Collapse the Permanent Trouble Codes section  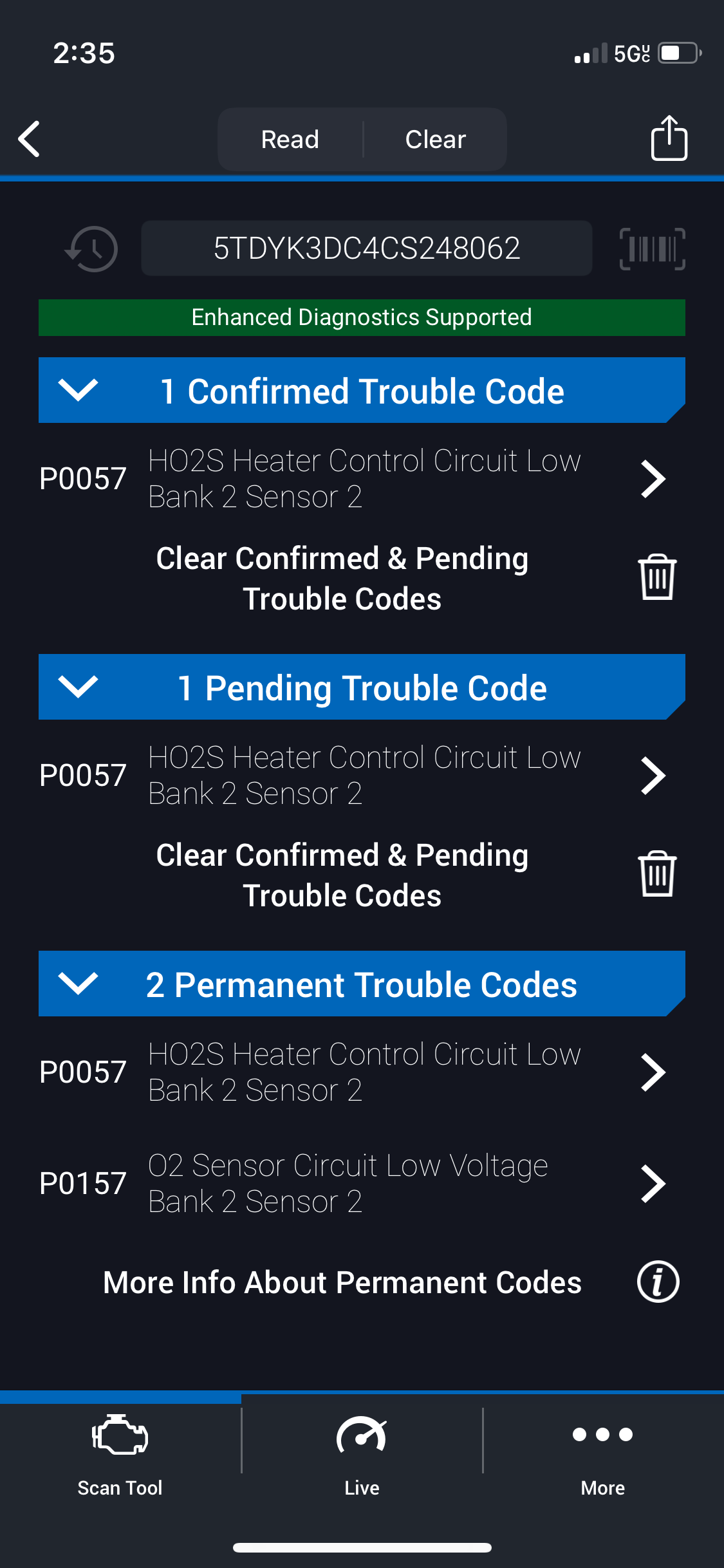[78, 984]
